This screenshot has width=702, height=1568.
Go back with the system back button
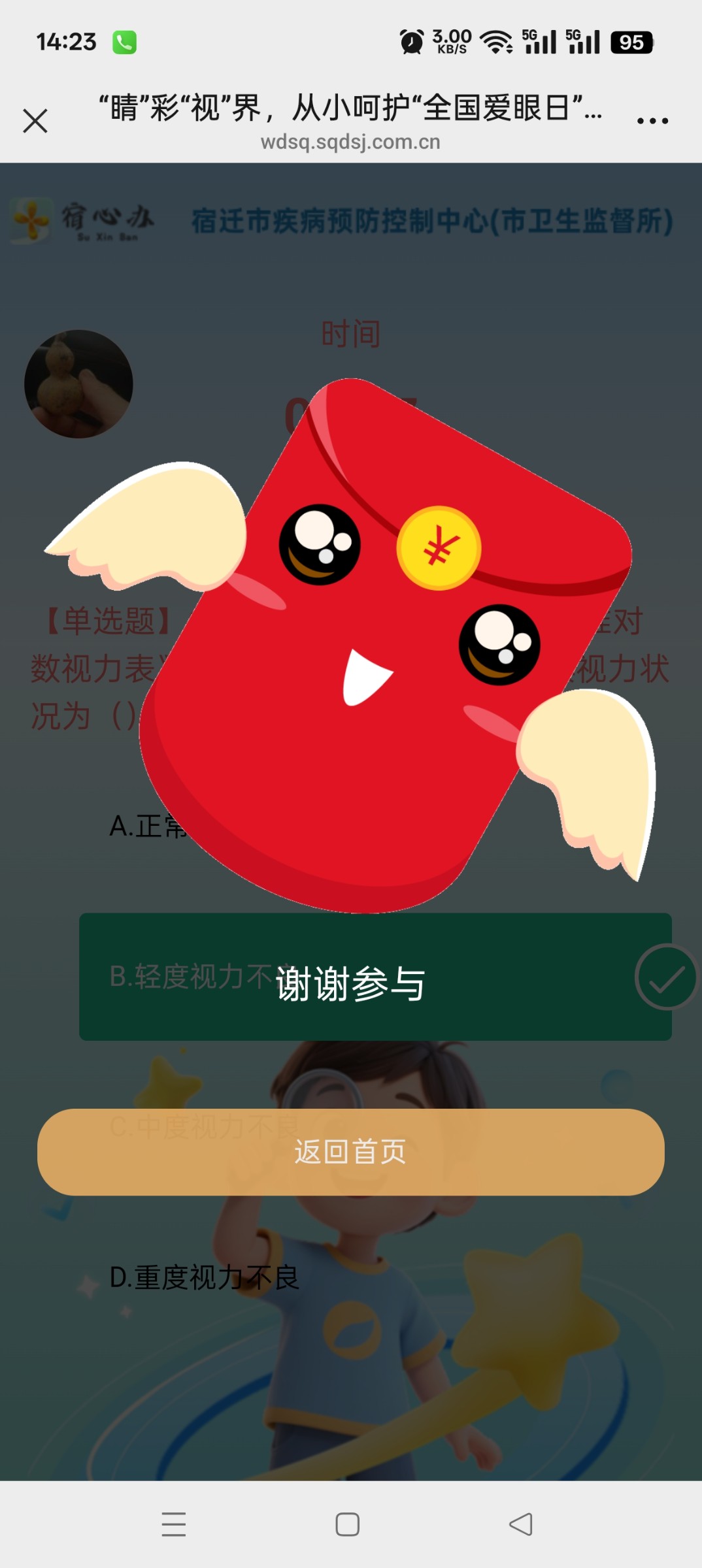point(521,1524)
